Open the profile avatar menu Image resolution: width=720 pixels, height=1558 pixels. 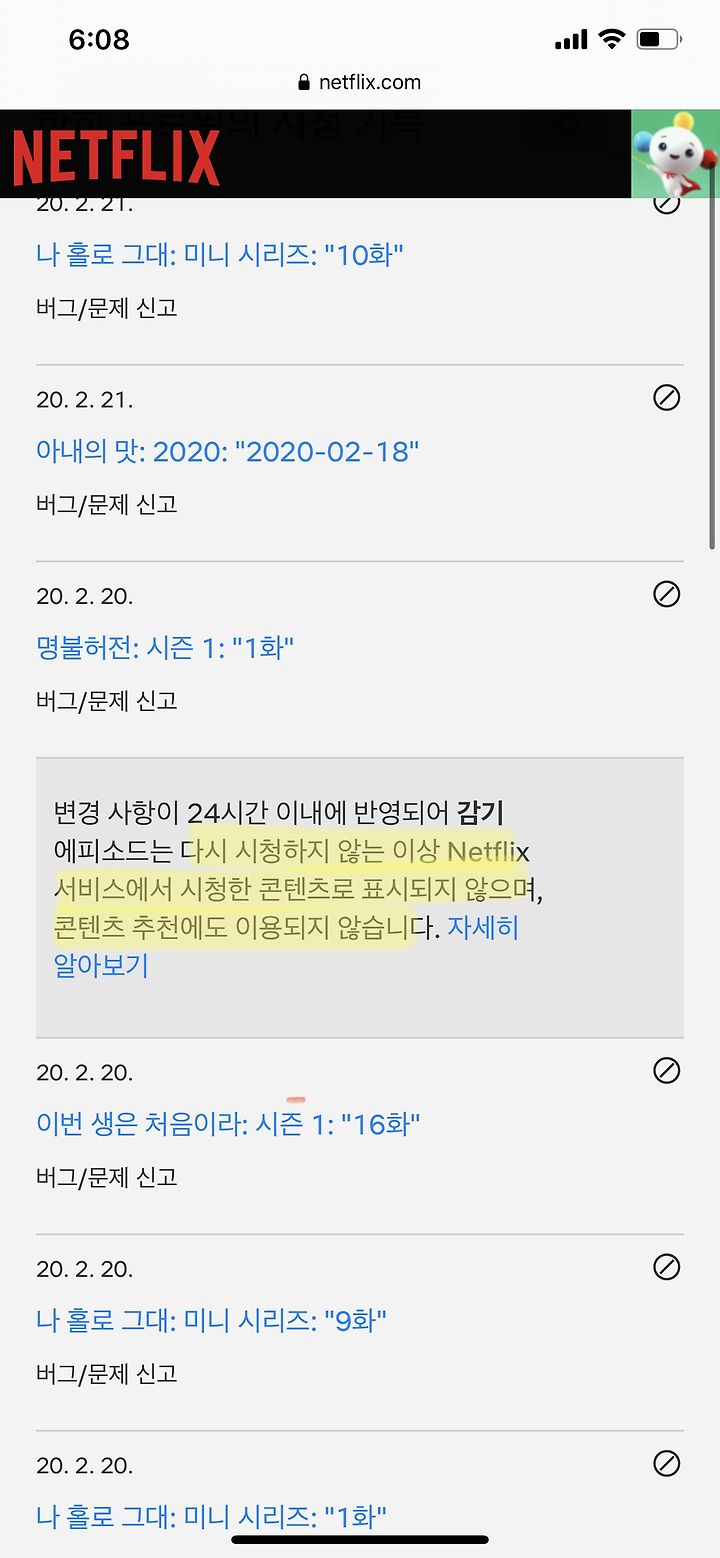point(675,154)
